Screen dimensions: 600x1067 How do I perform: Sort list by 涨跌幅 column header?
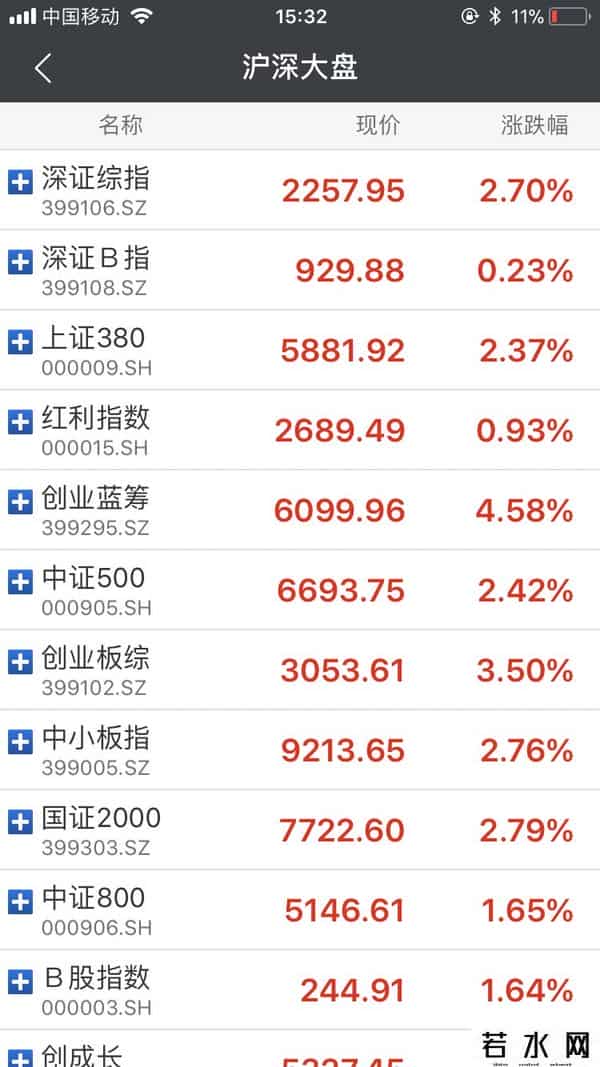coord(534,125)
